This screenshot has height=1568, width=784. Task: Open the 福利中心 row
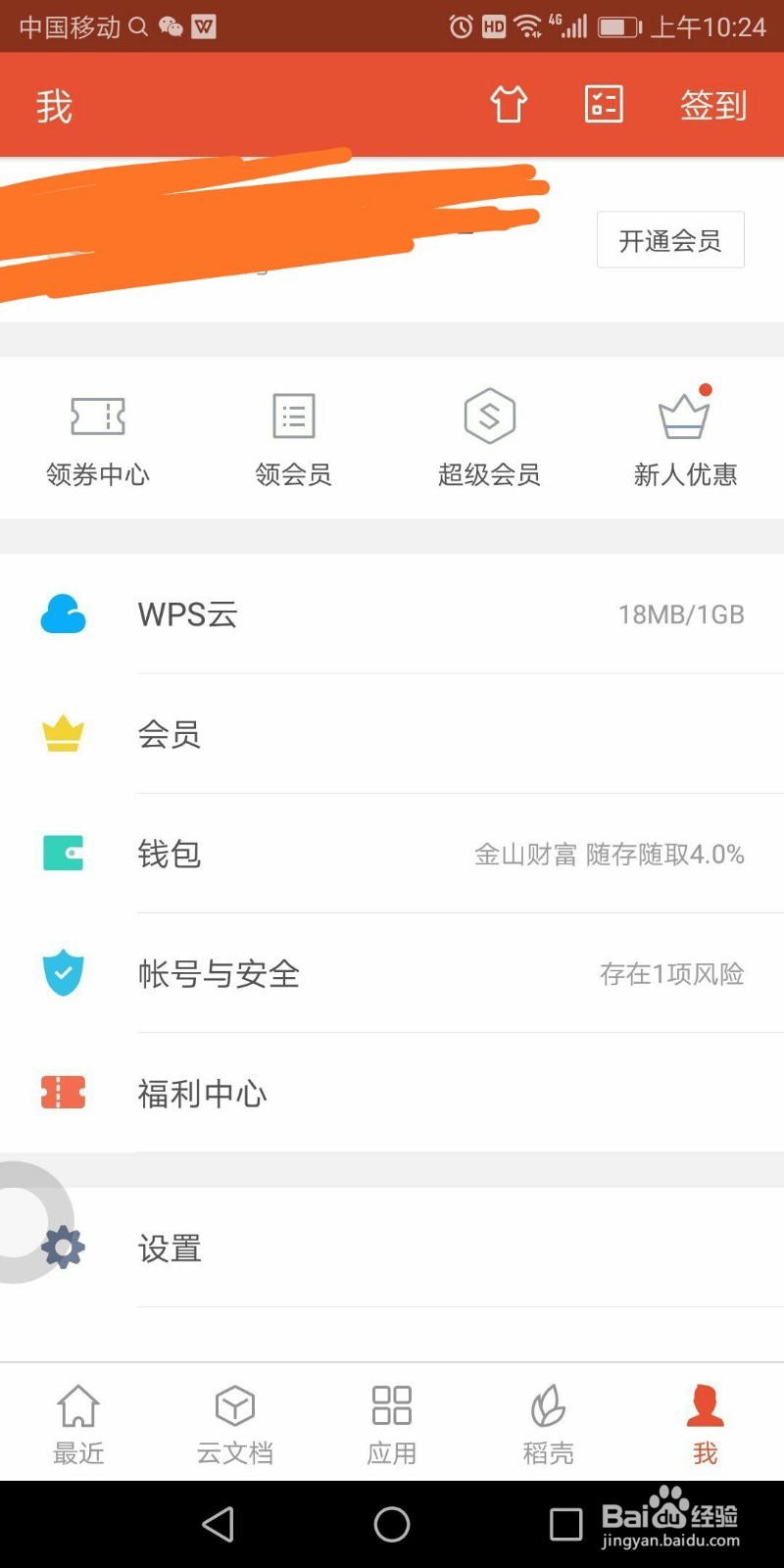click(x=392, y=1093)
